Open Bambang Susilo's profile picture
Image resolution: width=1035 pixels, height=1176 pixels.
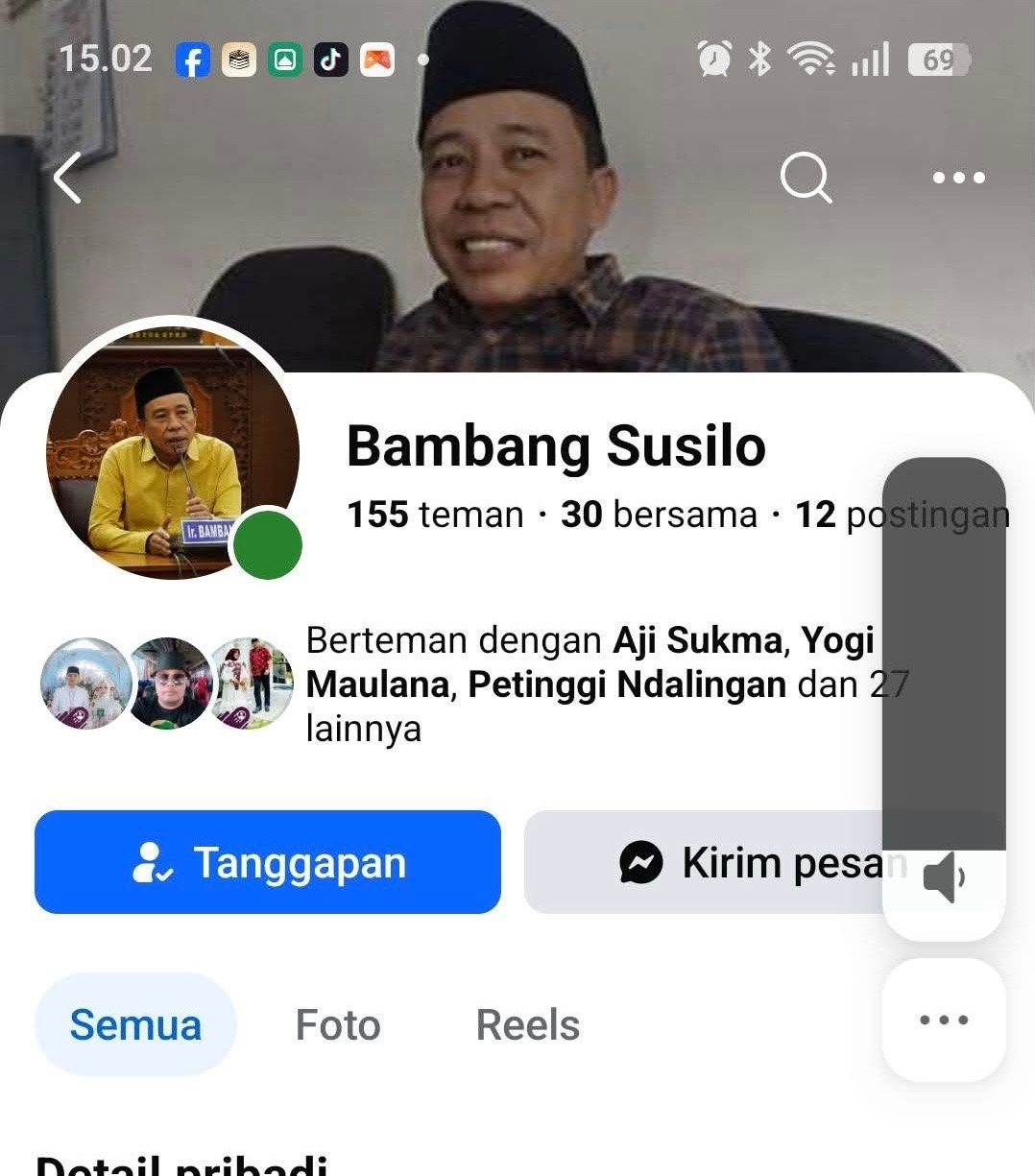173,451
